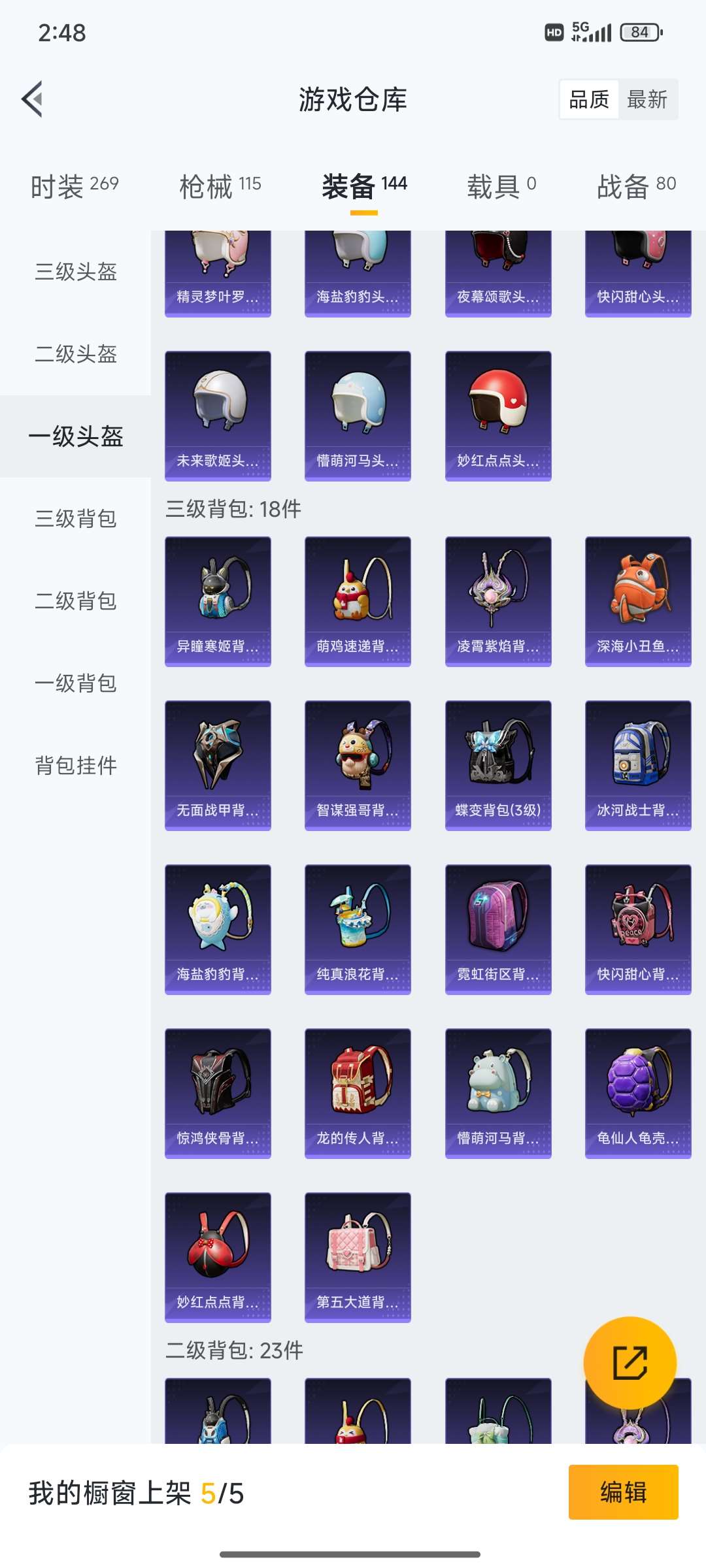
Task: Select 二级头盔 in the sidebar
Action: click(76, 354)
